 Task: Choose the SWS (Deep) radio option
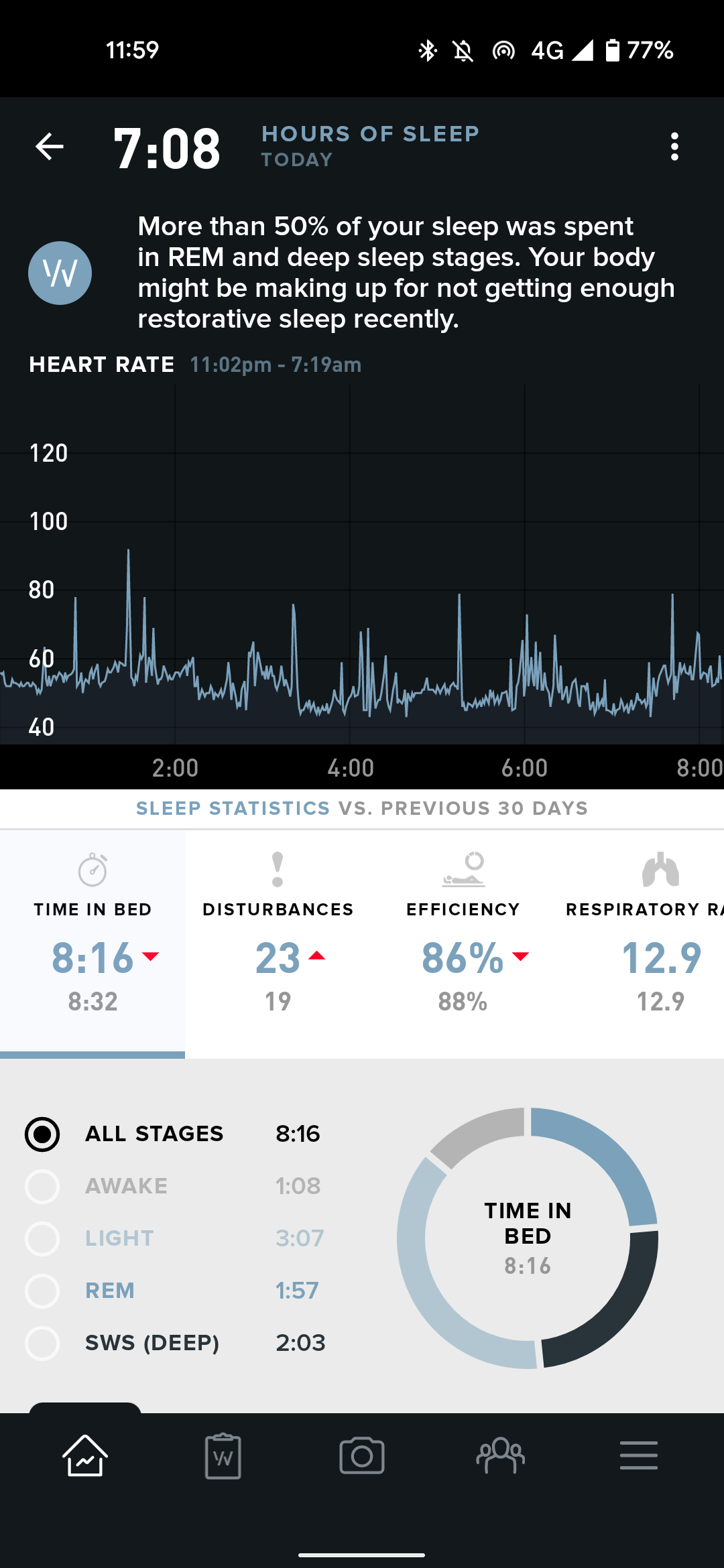(x=42, y=1344)
